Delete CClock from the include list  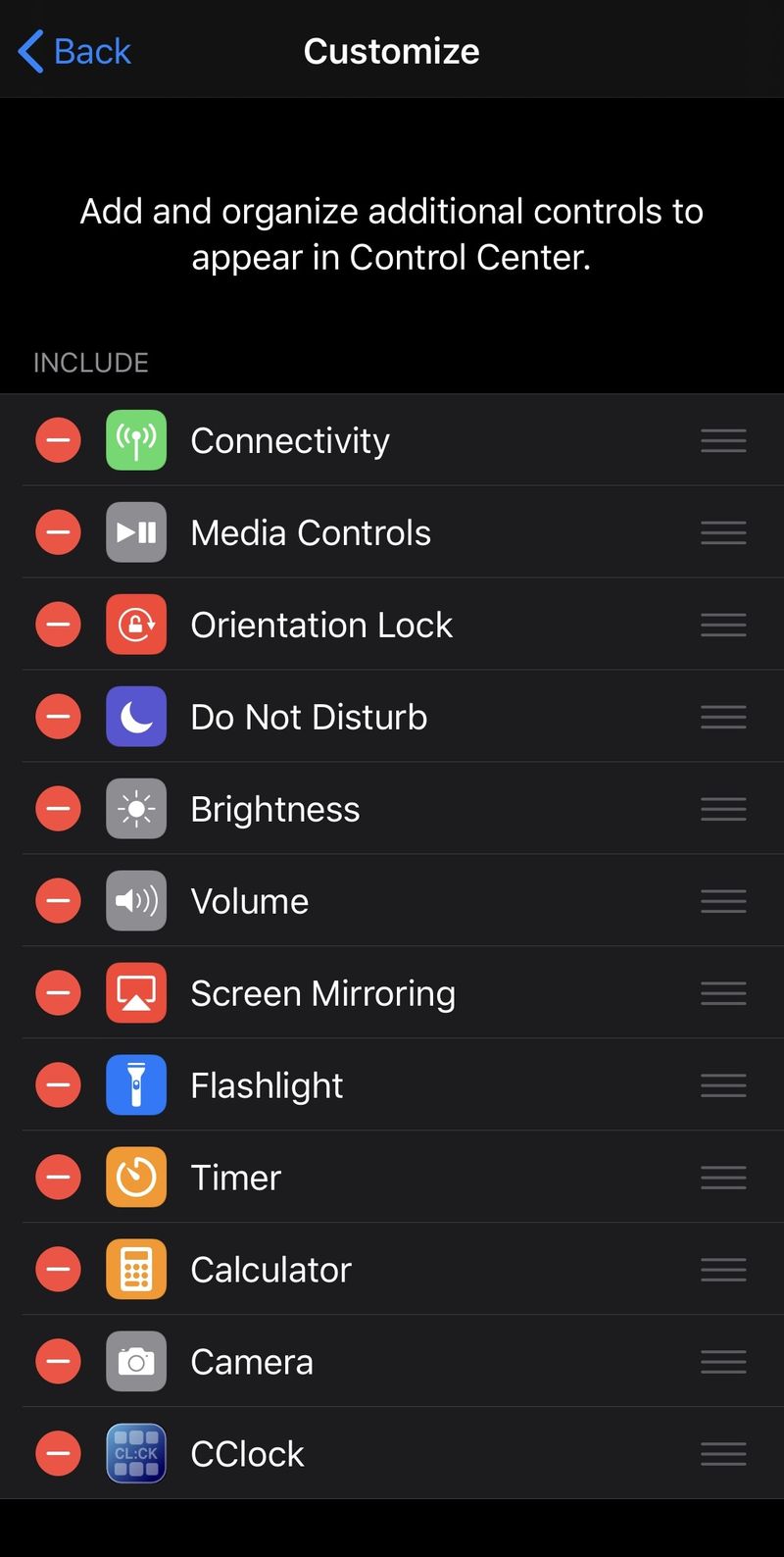59,1454
